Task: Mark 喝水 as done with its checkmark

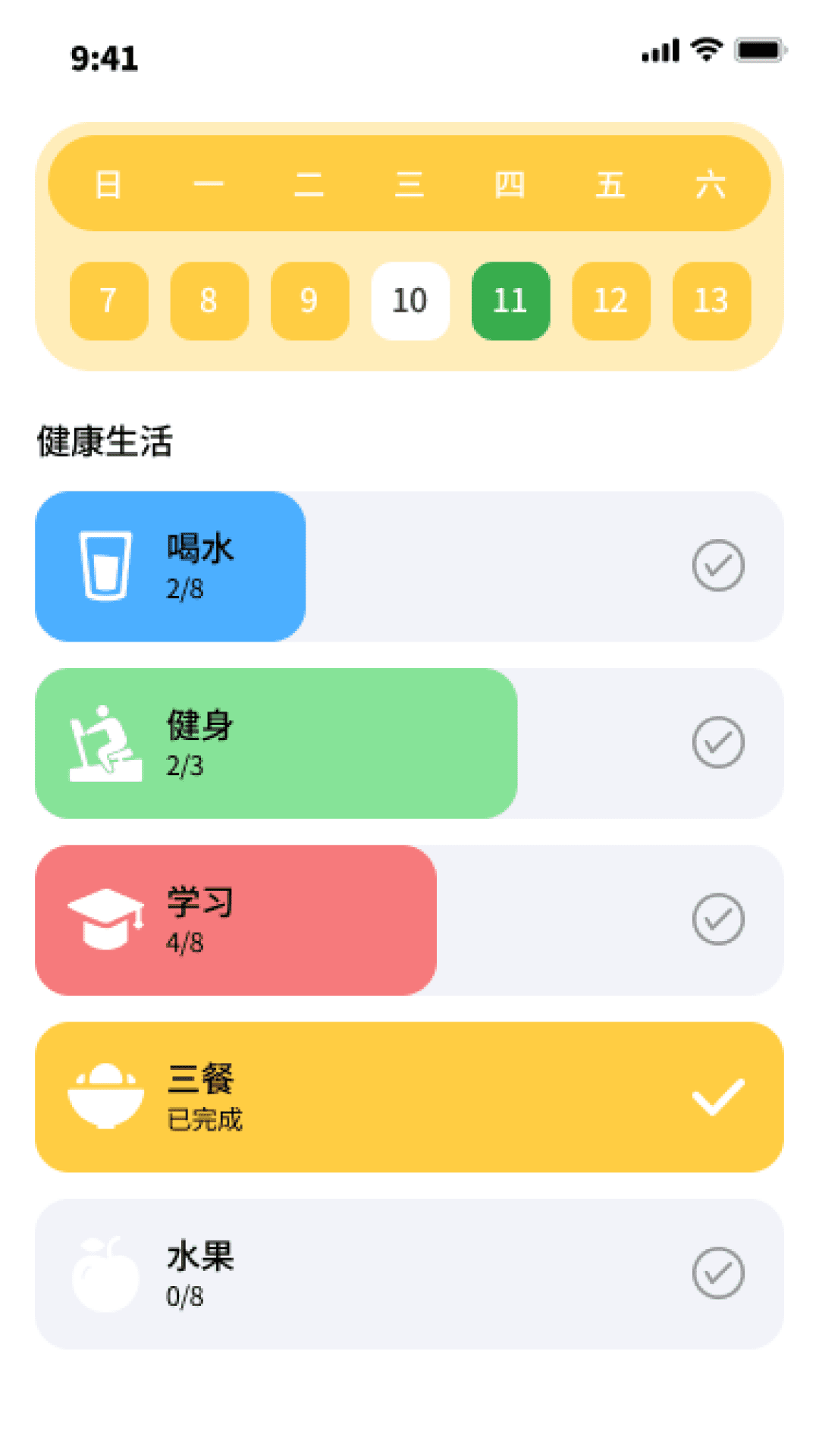Action: pos(717,566)
